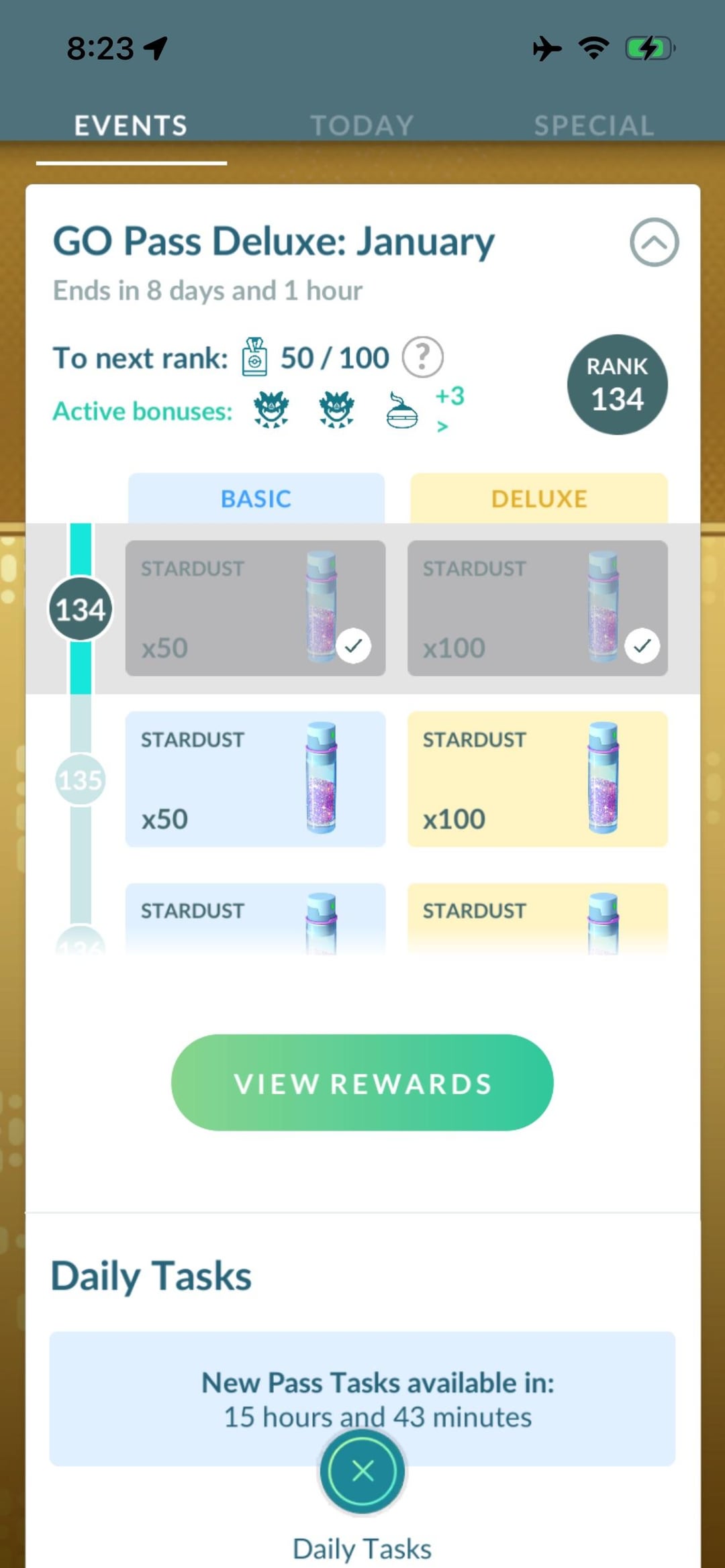725x1568 pixels.
Task: Open the rank 135 Basic stardust x50 reward
Action: coord(255,779)
